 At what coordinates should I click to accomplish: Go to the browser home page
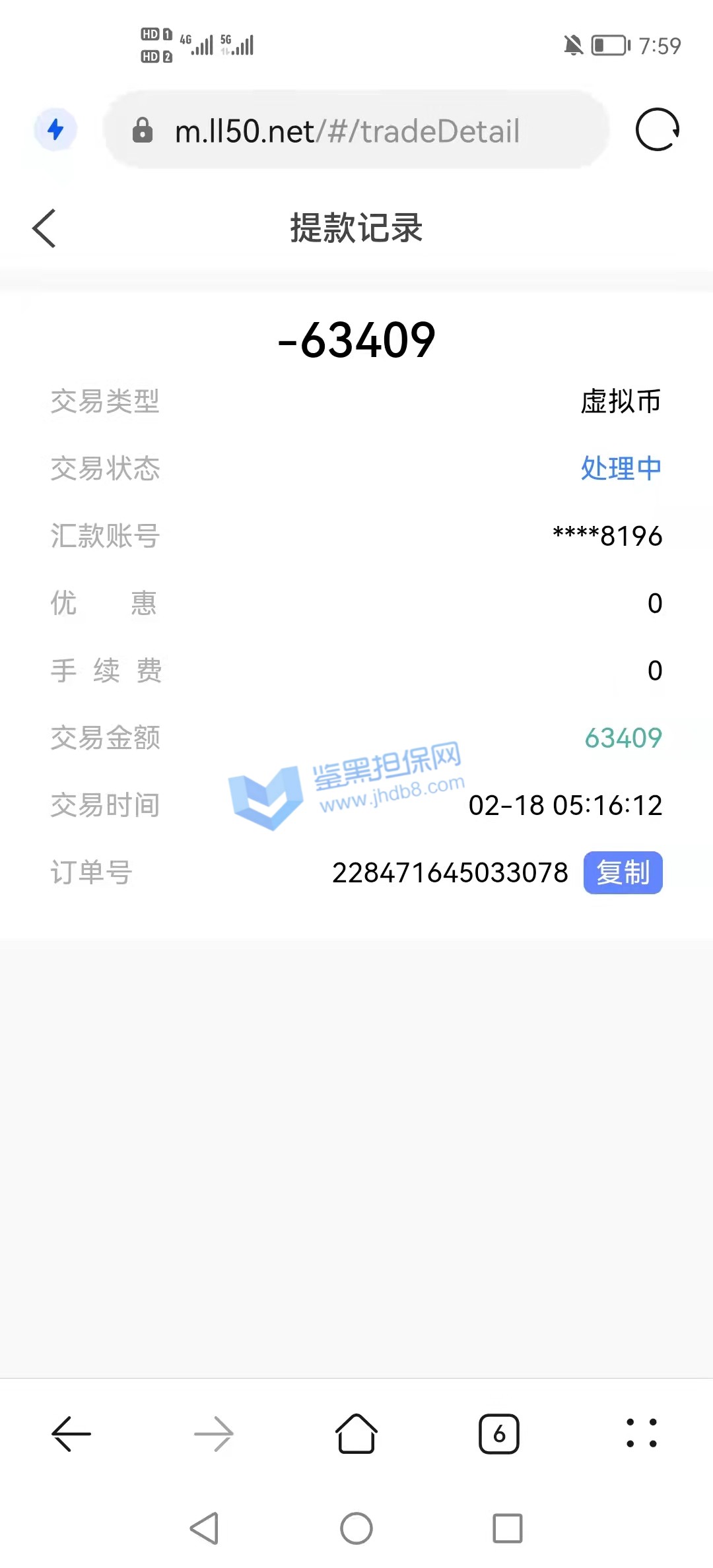356,1434
